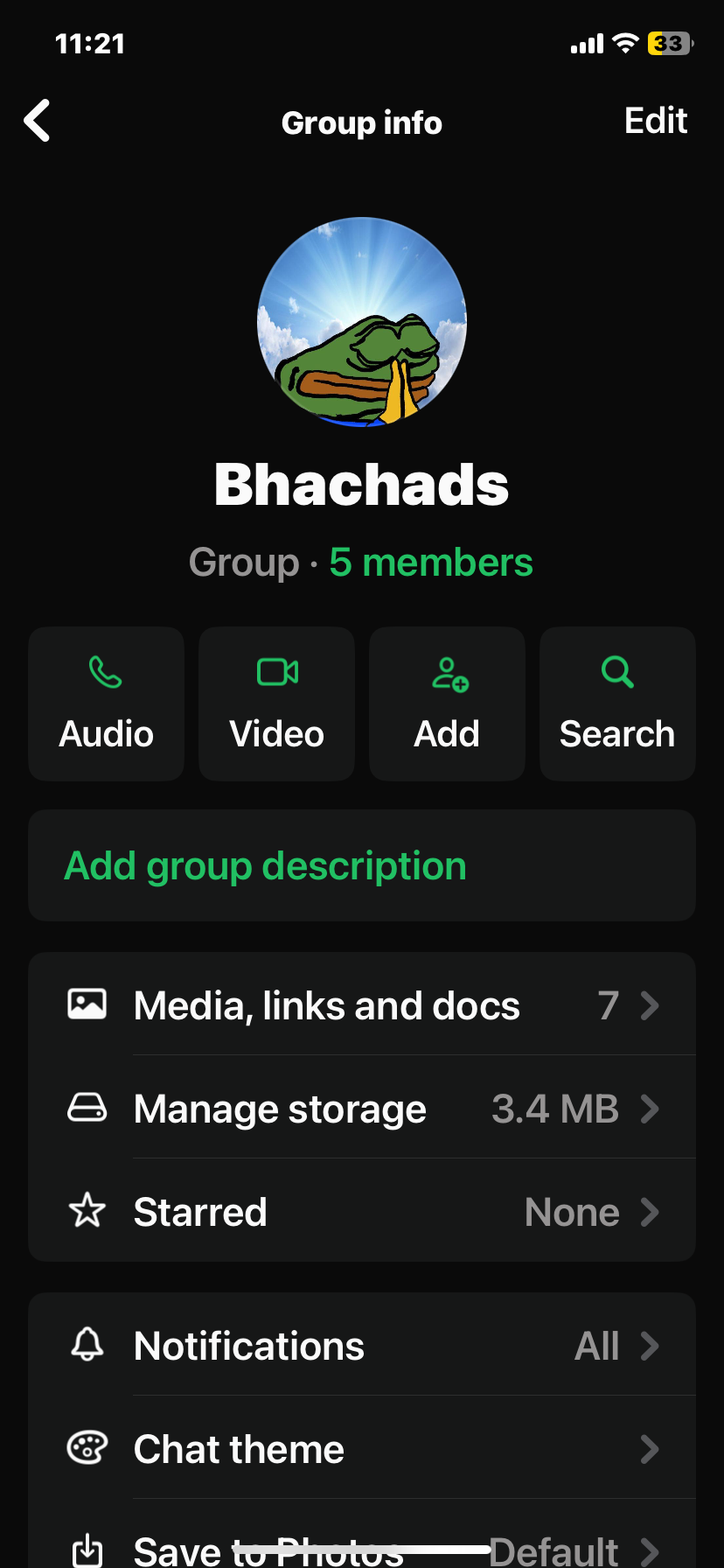Start a group video call

tap(276, 703)
